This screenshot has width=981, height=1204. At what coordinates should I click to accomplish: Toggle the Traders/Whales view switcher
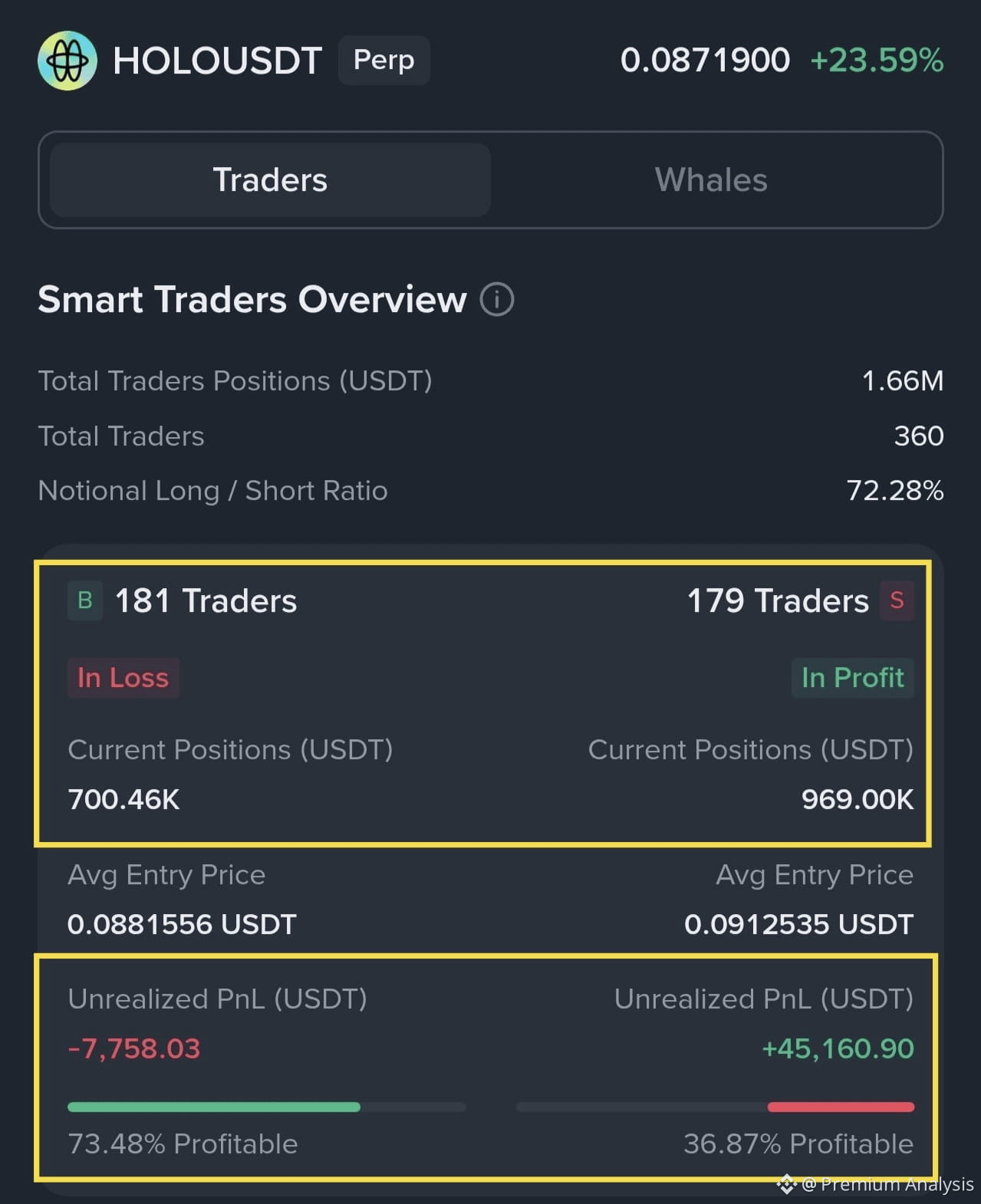tap(491, 179)
